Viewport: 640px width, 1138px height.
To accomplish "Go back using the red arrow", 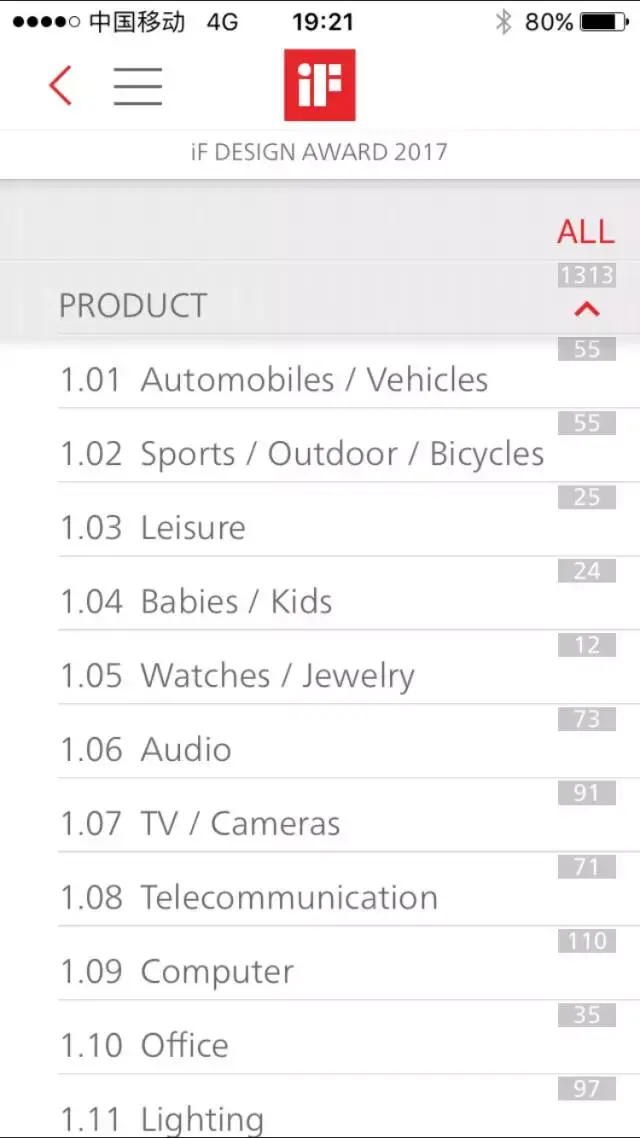I will click(61, 86).
